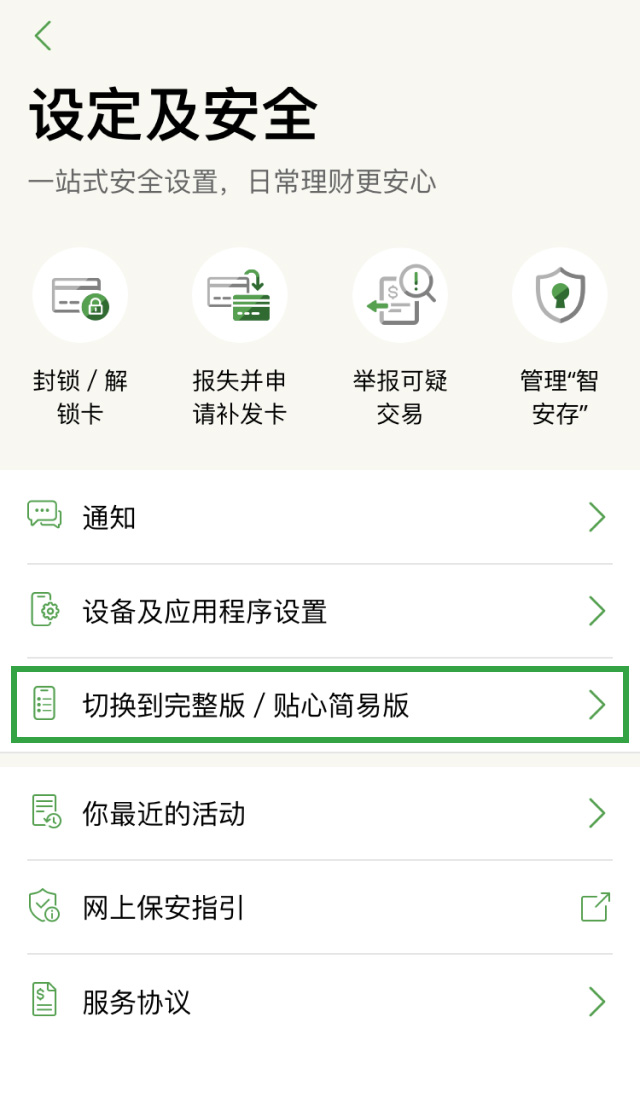Open 设备及应用程序设置 row
640x1100 pixels.
(x=319, y=611)
